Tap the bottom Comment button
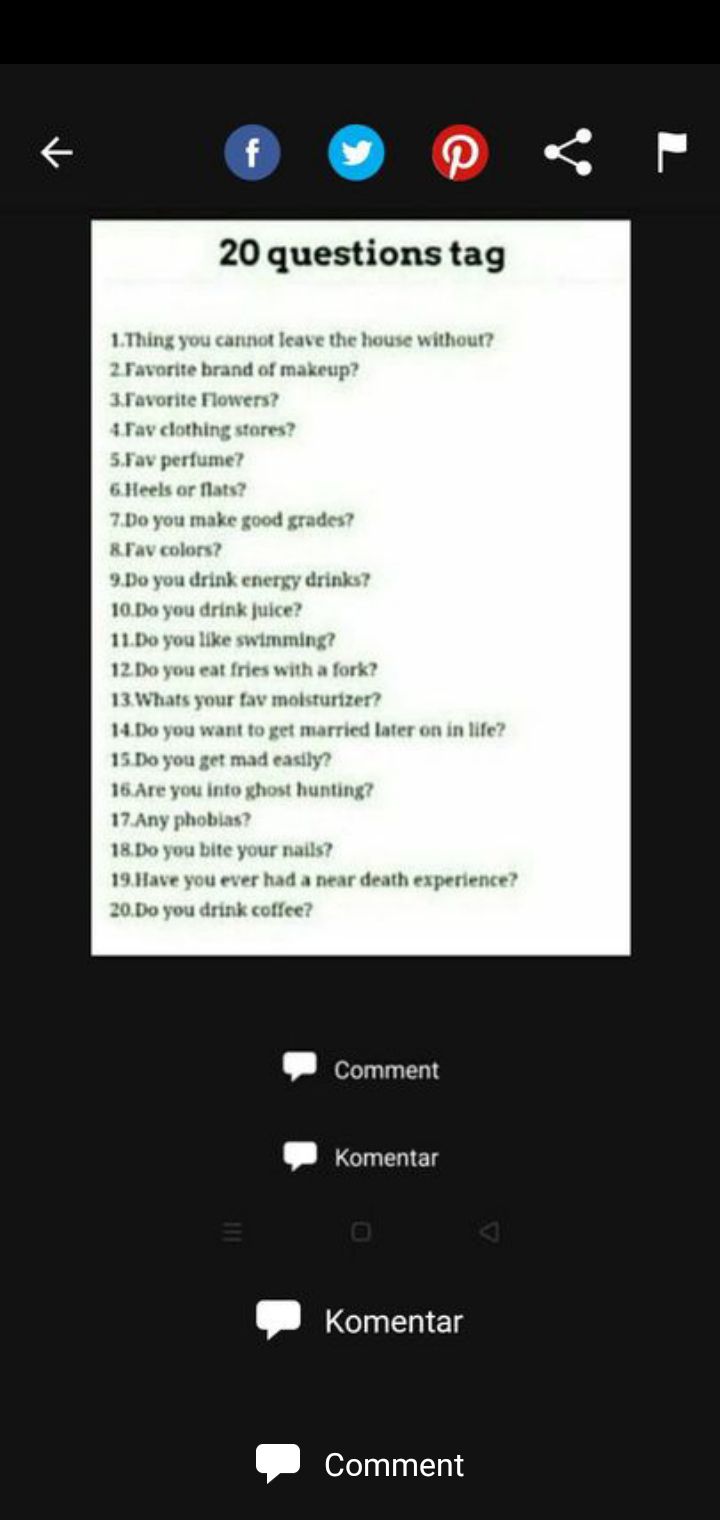The height and width of the screenshot is (1520, 720). click(360, 1464)
